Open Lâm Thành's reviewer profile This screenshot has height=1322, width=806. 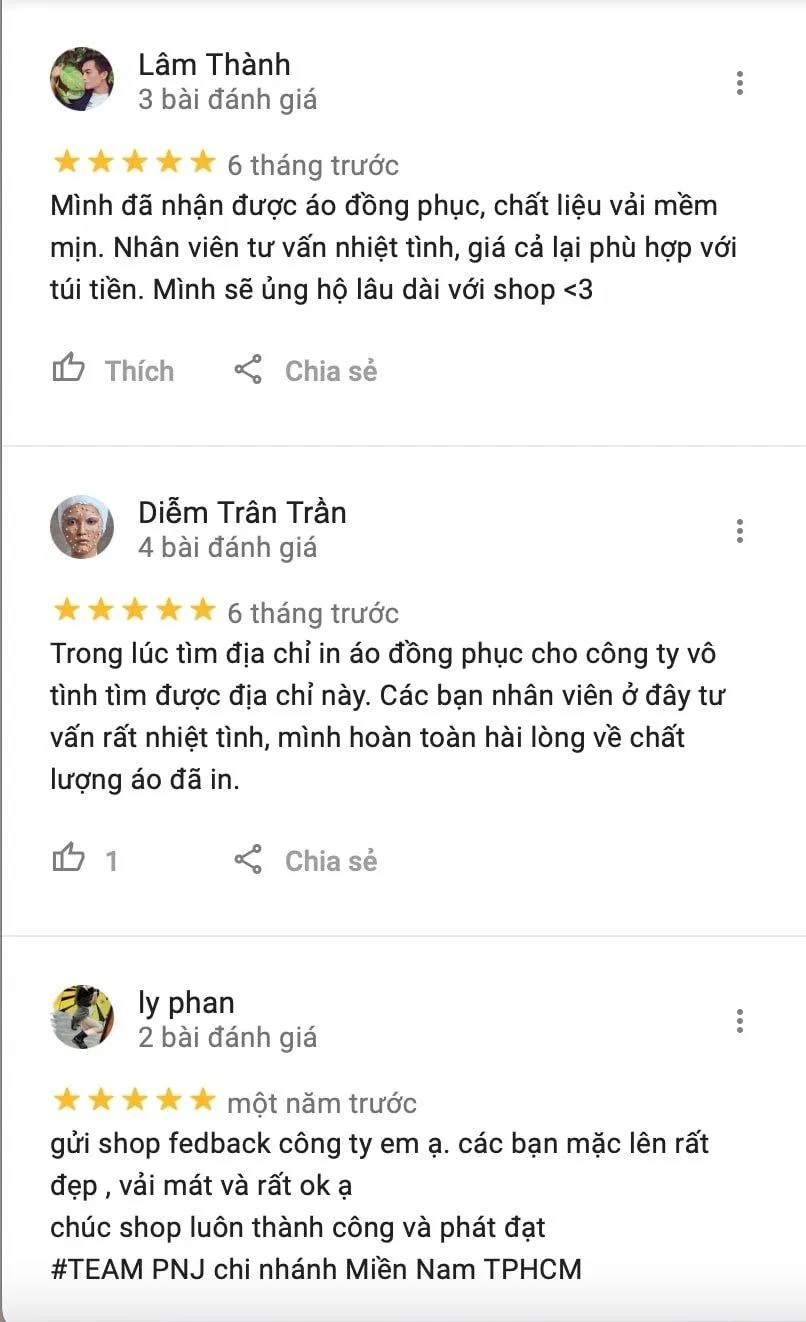83,79
